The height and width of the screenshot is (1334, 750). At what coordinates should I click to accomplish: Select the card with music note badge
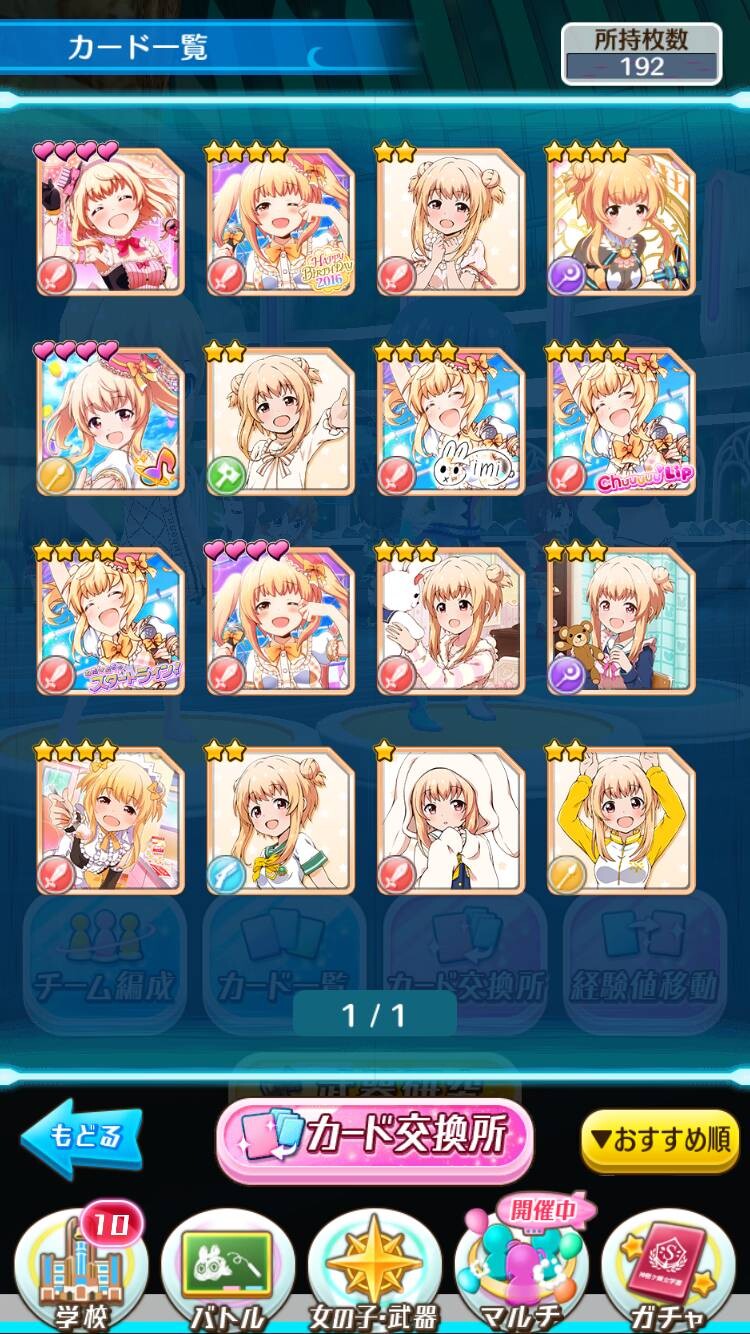pyautogui.click(x=111, y=421)
